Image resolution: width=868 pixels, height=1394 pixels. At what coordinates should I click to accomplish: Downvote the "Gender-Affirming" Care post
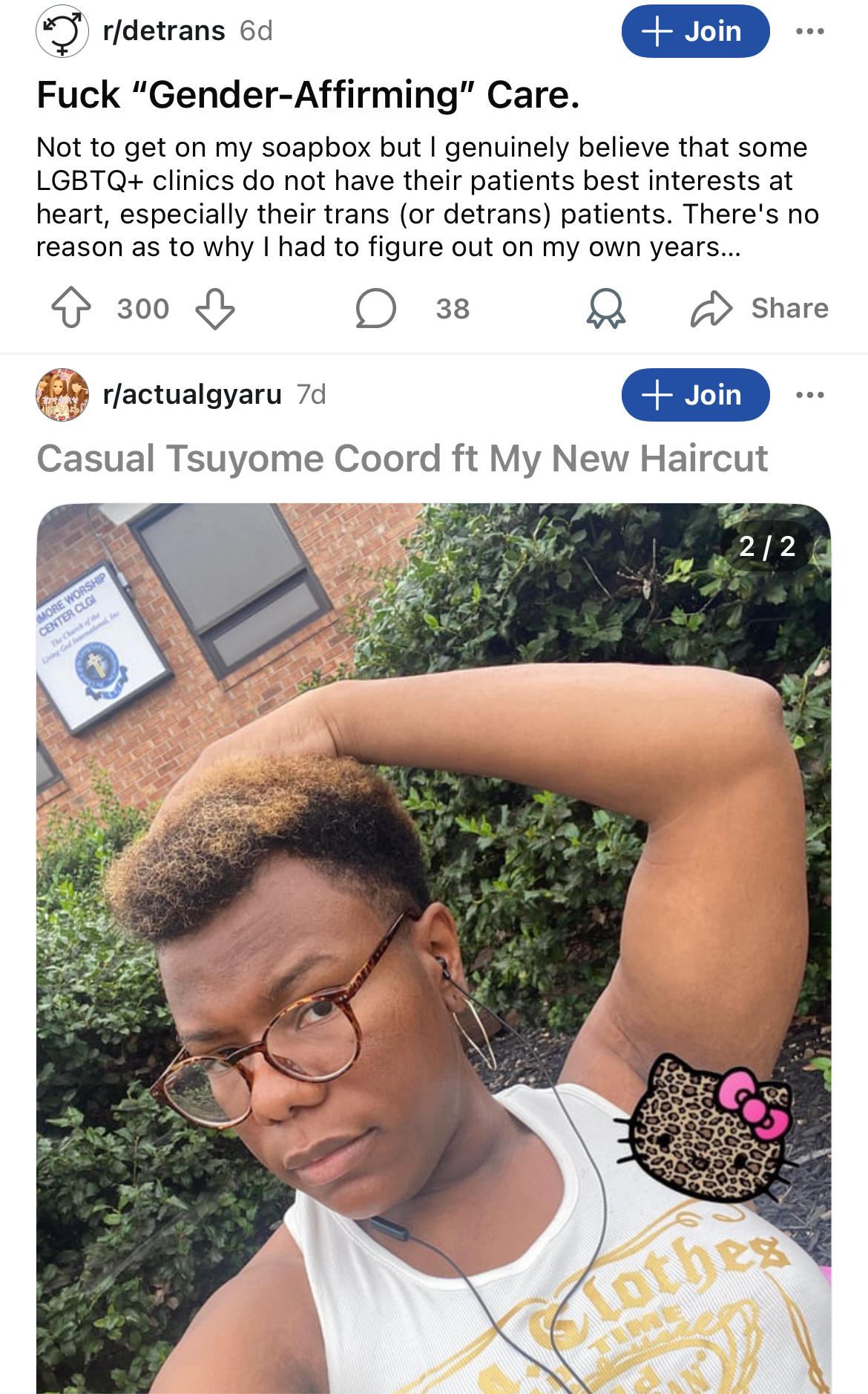tap(215, 308)
